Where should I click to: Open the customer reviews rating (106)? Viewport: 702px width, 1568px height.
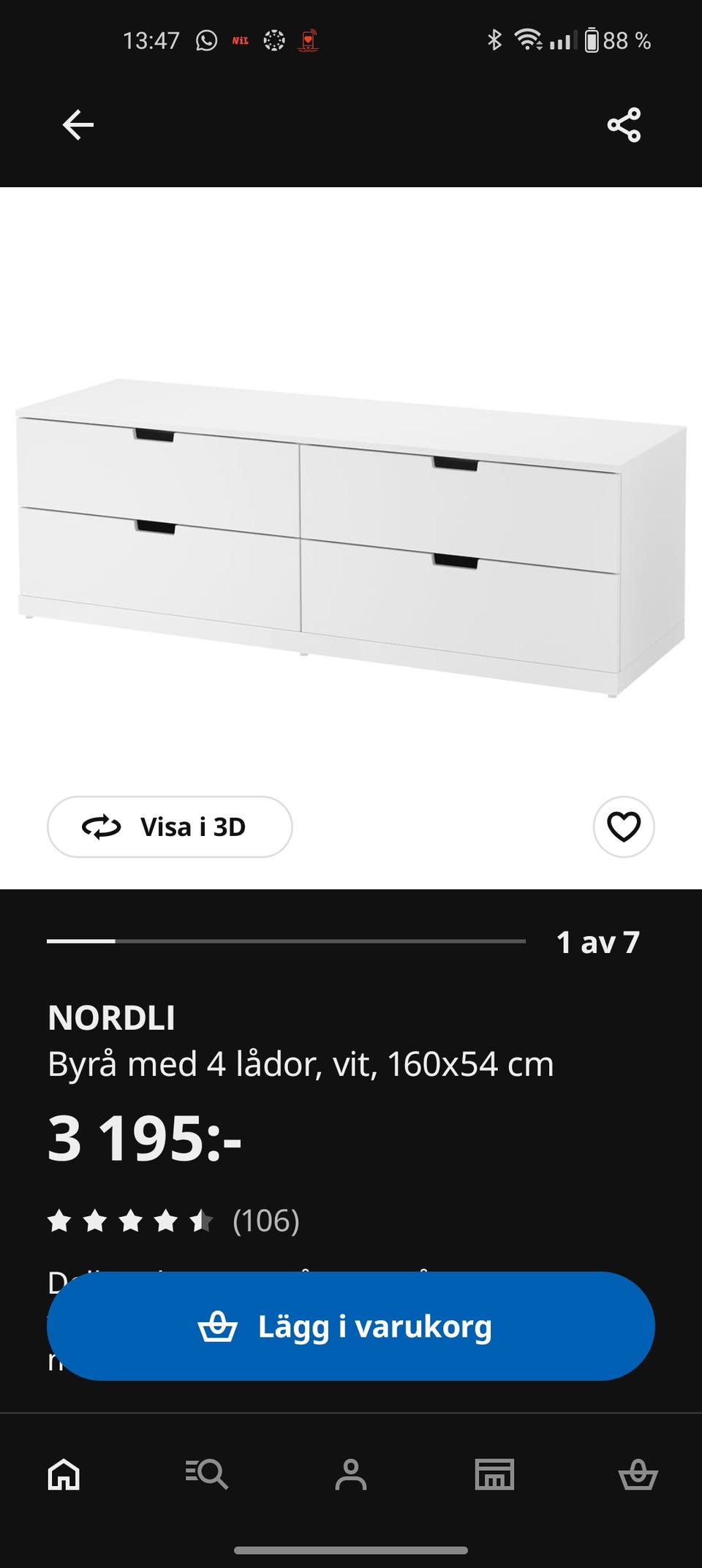click(174, 1221)
